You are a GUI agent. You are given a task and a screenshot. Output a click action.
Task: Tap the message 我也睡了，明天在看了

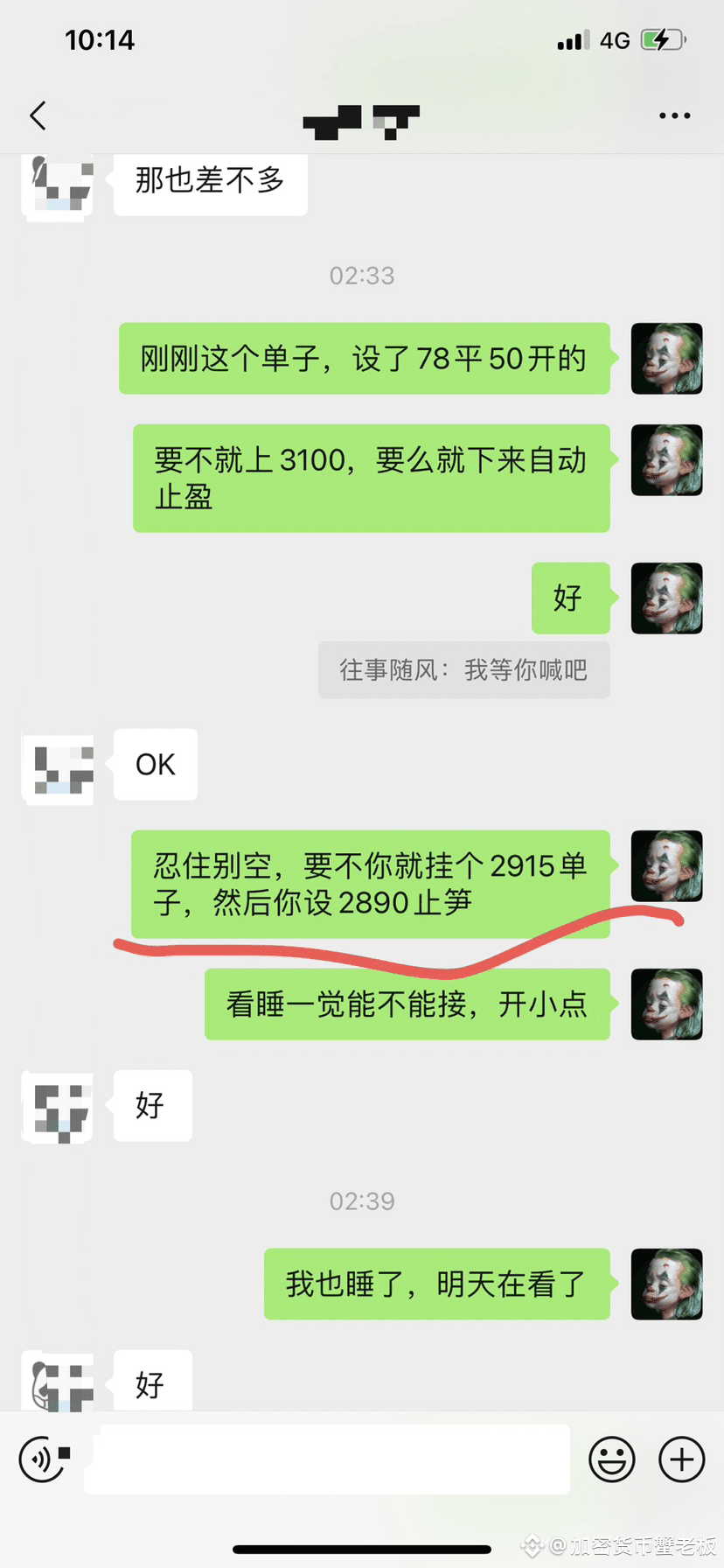click(x=436, y=1284)
